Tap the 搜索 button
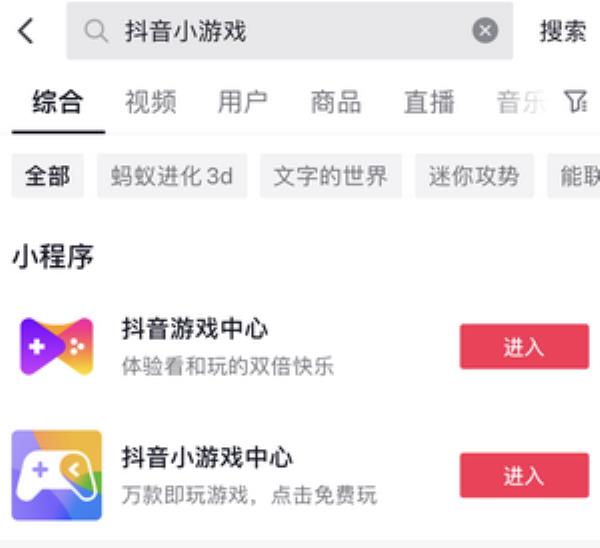The image size is (600, 548). click(562, 32)
